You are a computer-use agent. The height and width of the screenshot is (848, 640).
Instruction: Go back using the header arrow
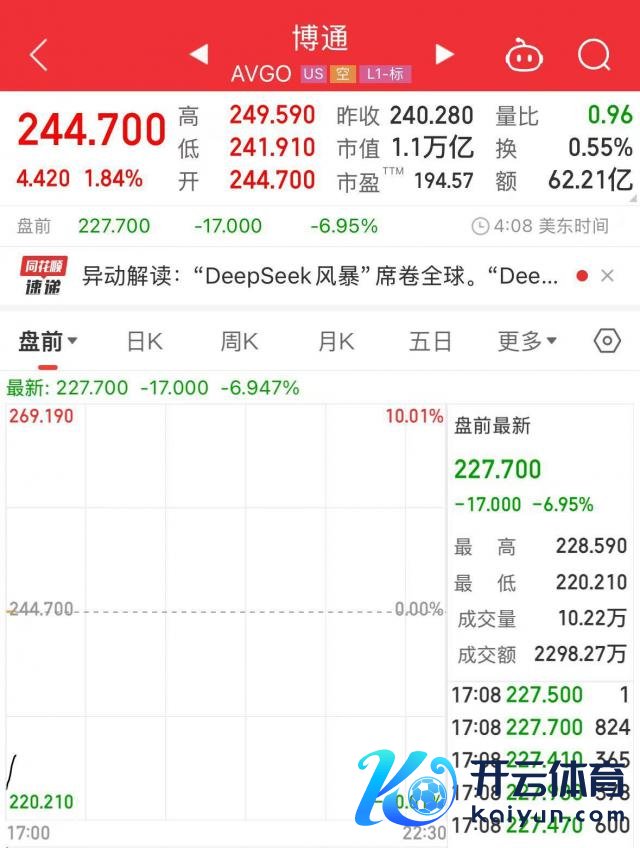(x=39, y=55)
